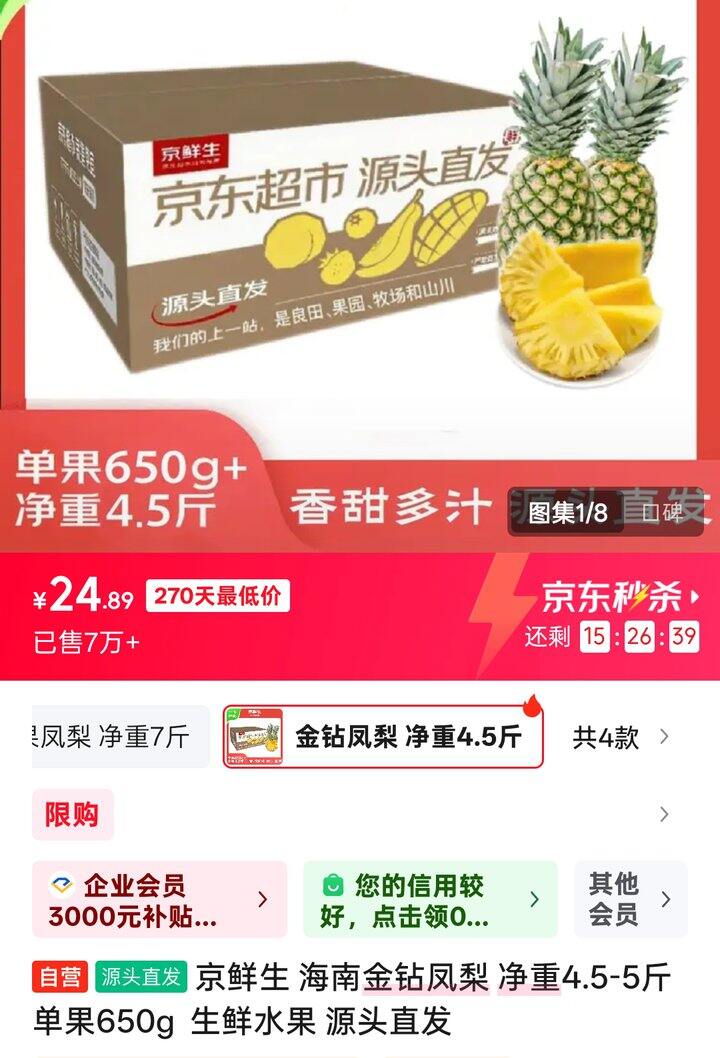Switch to the 口碑 reviews tab

coord(662,513)
